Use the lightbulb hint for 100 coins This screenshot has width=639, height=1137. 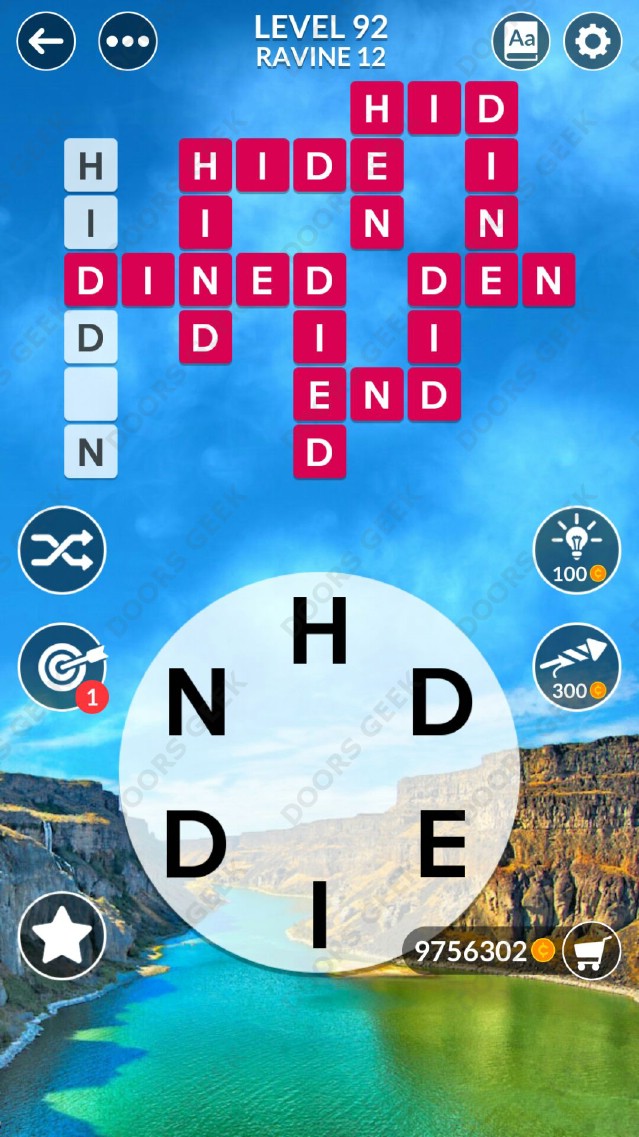pos(576,550)
